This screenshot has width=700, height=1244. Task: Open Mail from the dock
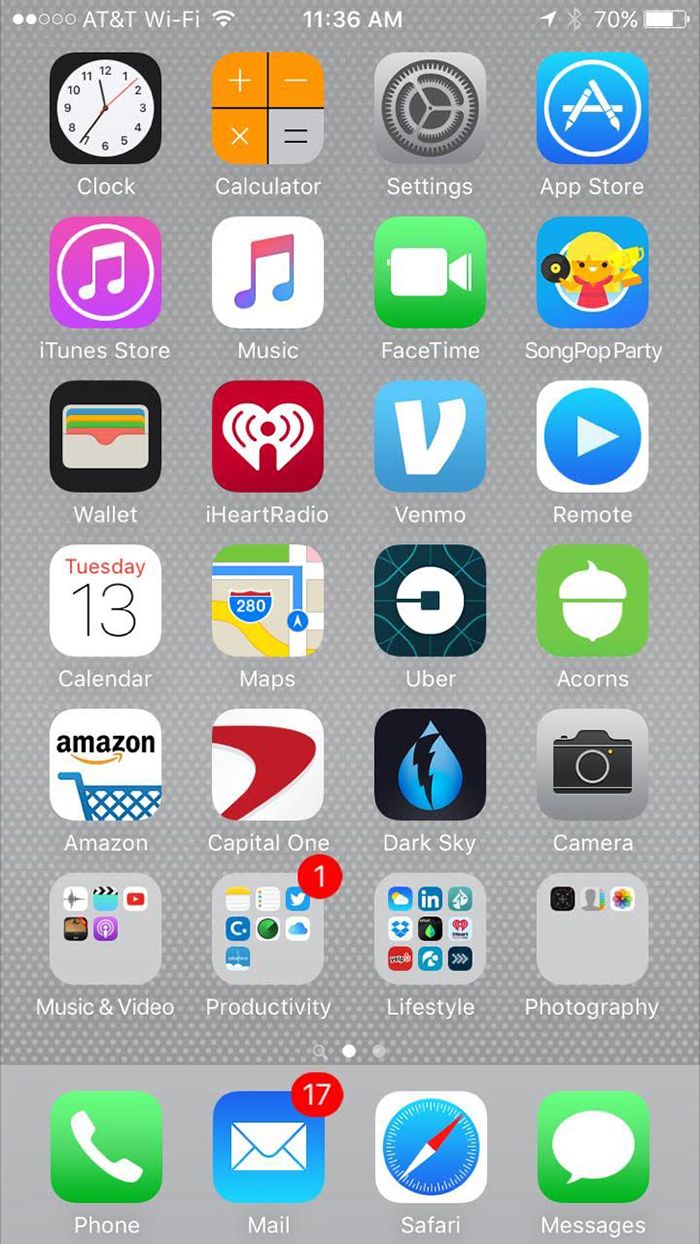pyautogui.click(x=268, y=1146)
